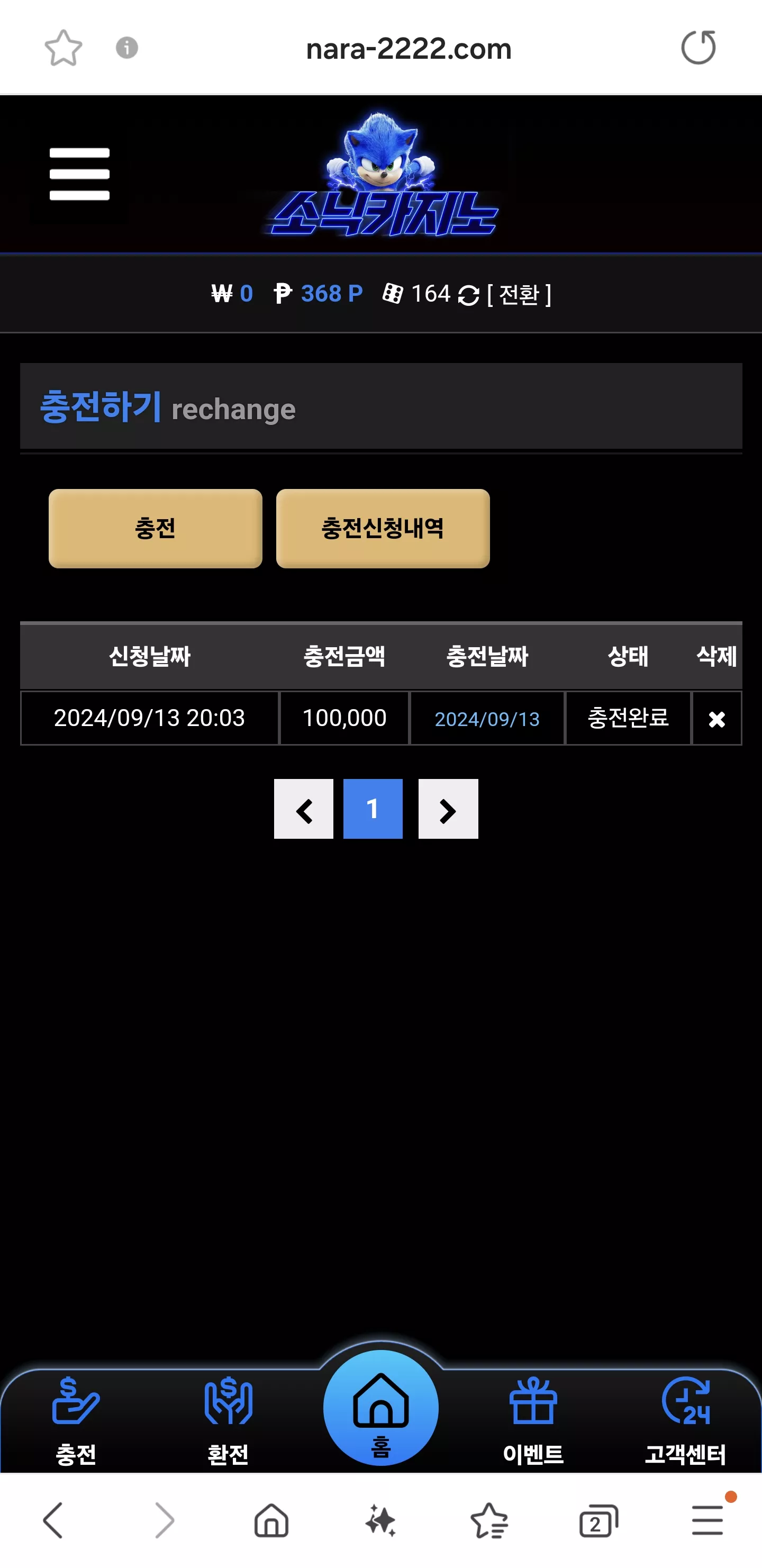Go back in the browser

tap(53, 1520)
